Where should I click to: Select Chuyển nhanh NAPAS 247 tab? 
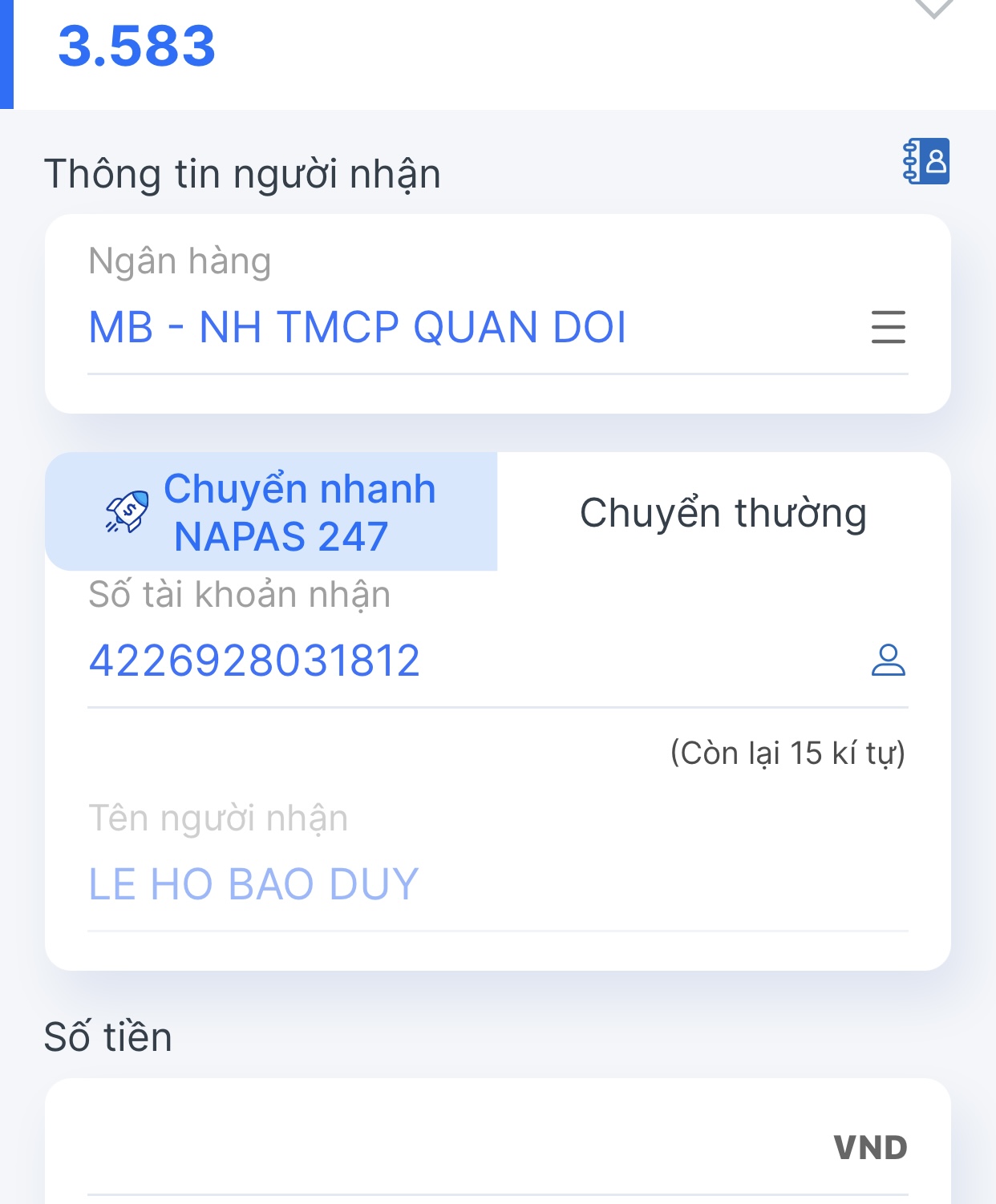click(272, 512)
